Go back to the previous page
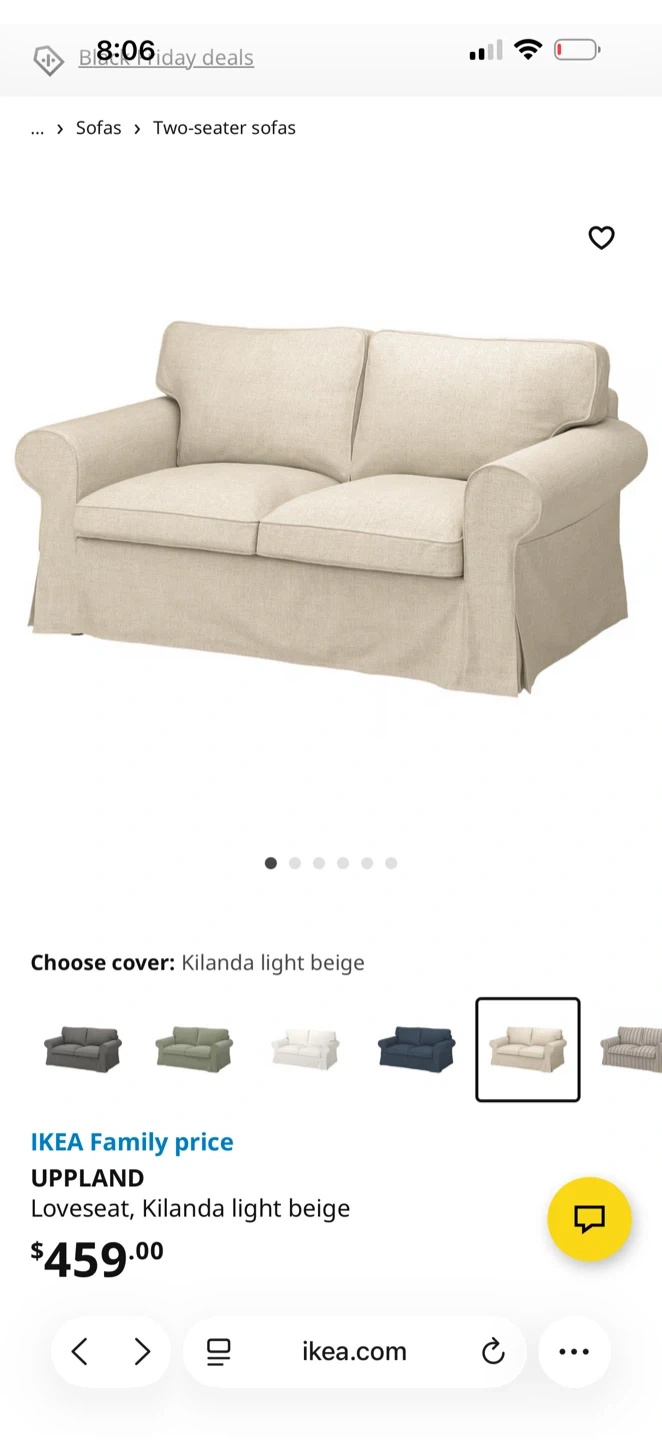Viewport: 662px width, 1440px height. 80,1352
